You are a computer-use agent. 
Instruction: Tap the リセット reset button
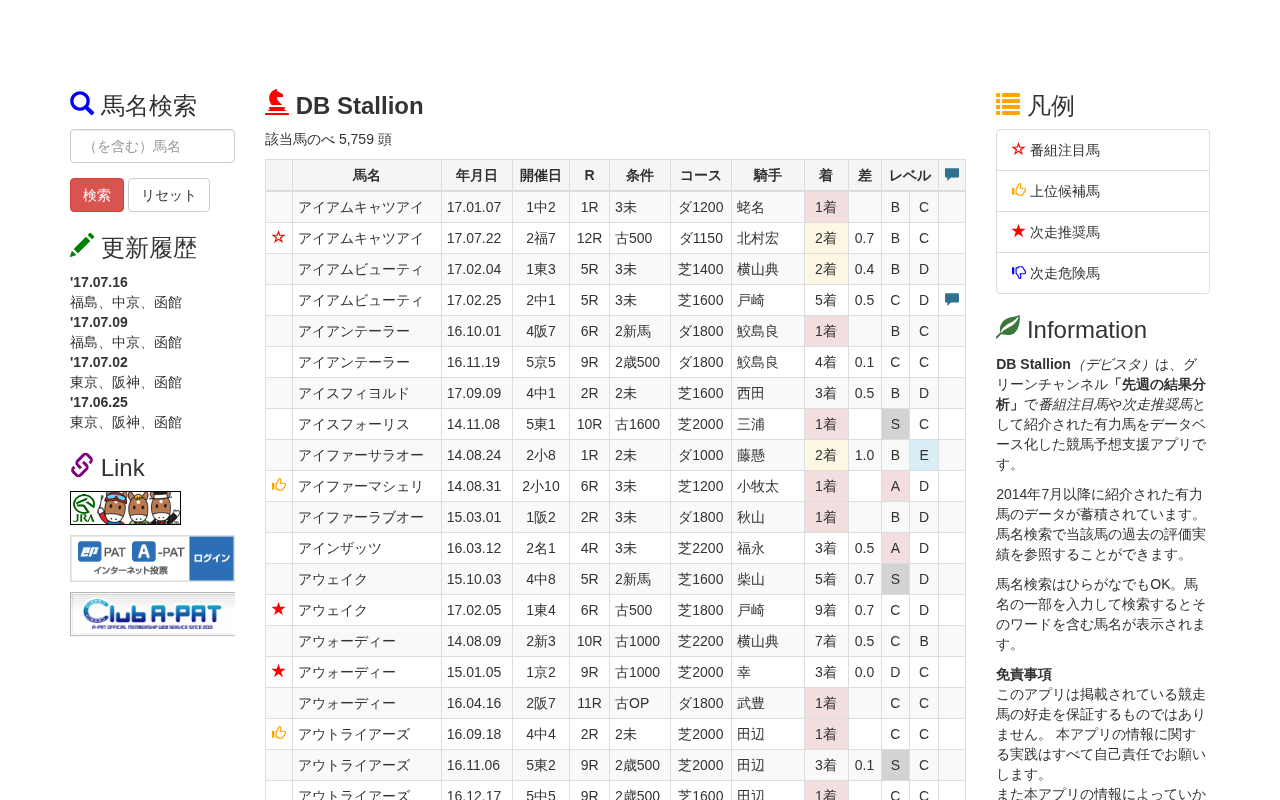[x=169, y=195]
